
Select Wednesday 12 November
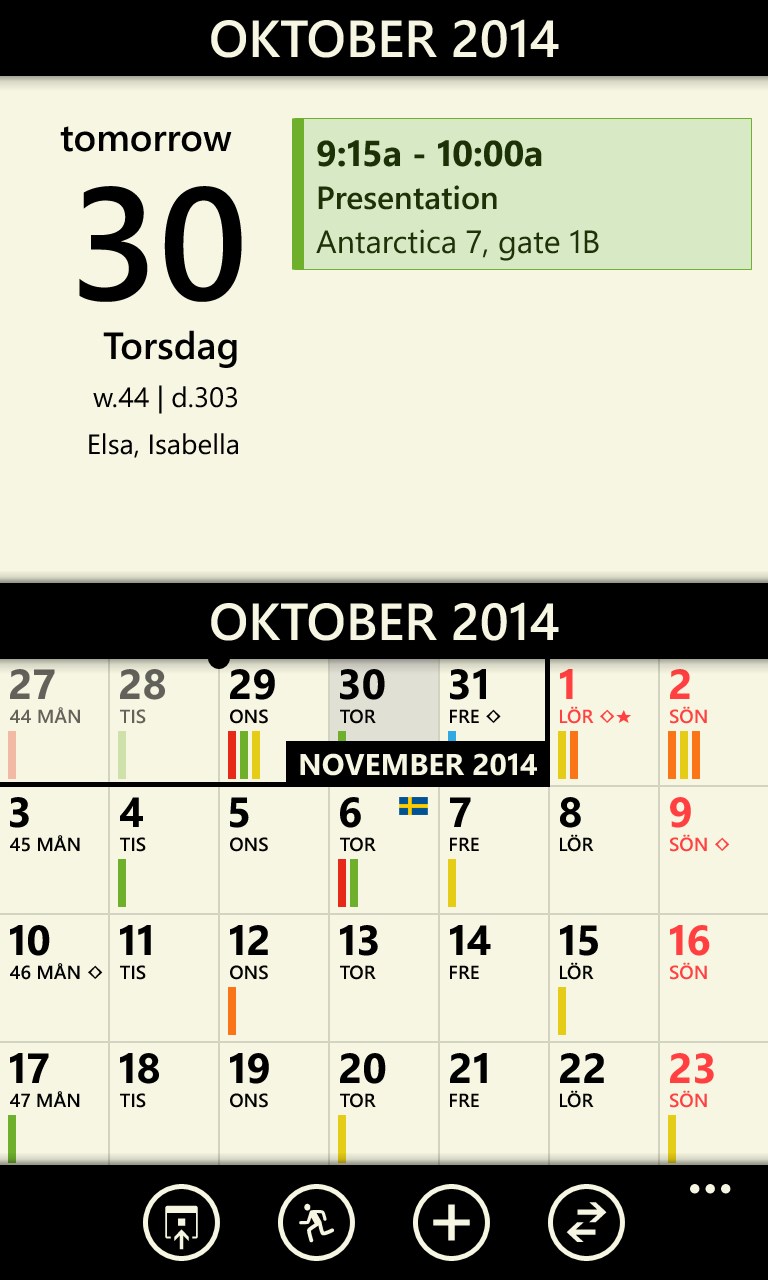[x=273, y=976]
